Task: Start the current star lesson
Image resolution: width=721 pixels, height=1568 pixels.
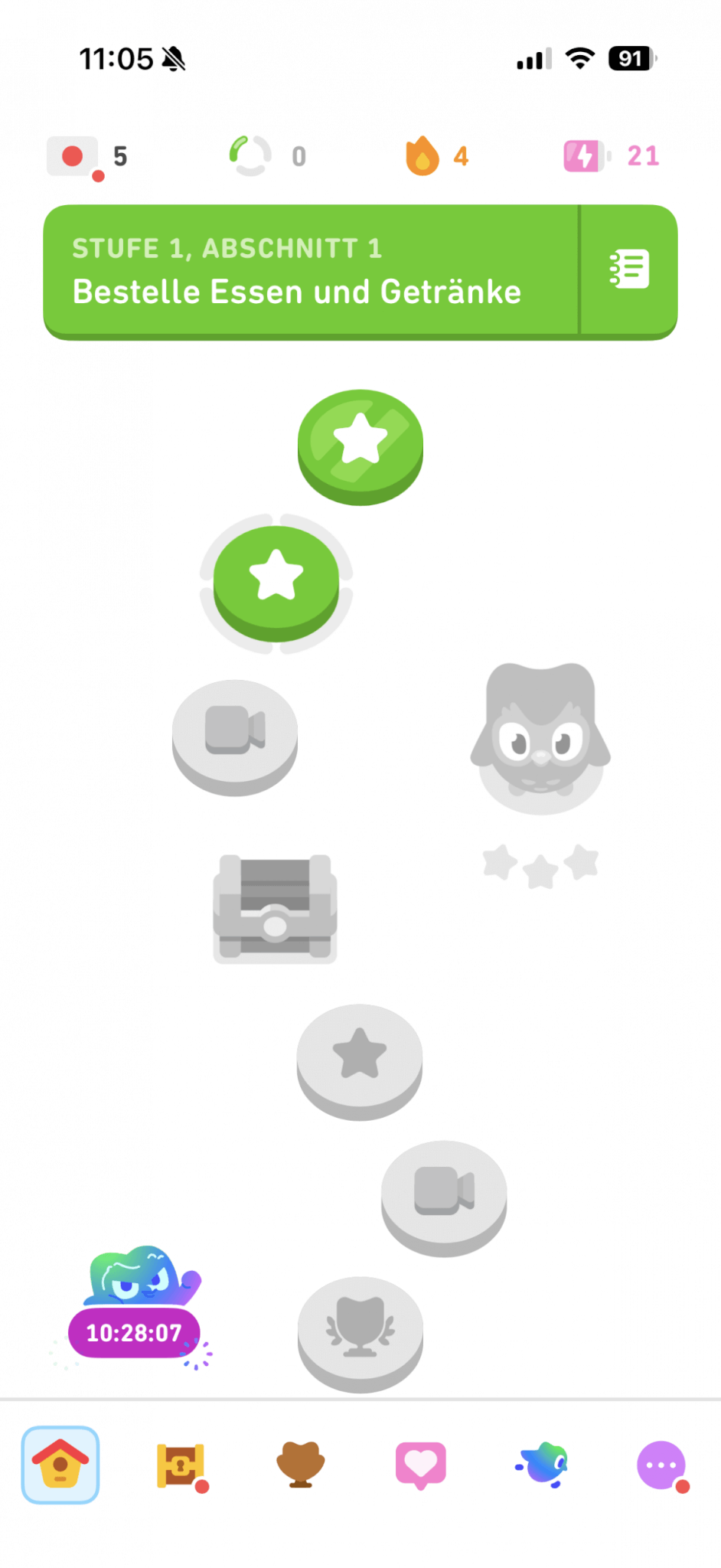Action: [x=276, y=579]
